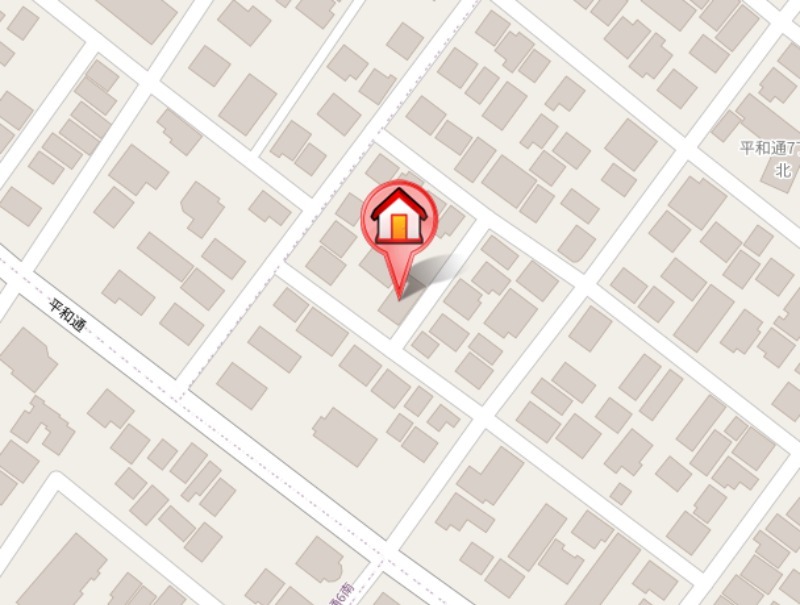Tap the red house location marker

[x=399, y=220]
